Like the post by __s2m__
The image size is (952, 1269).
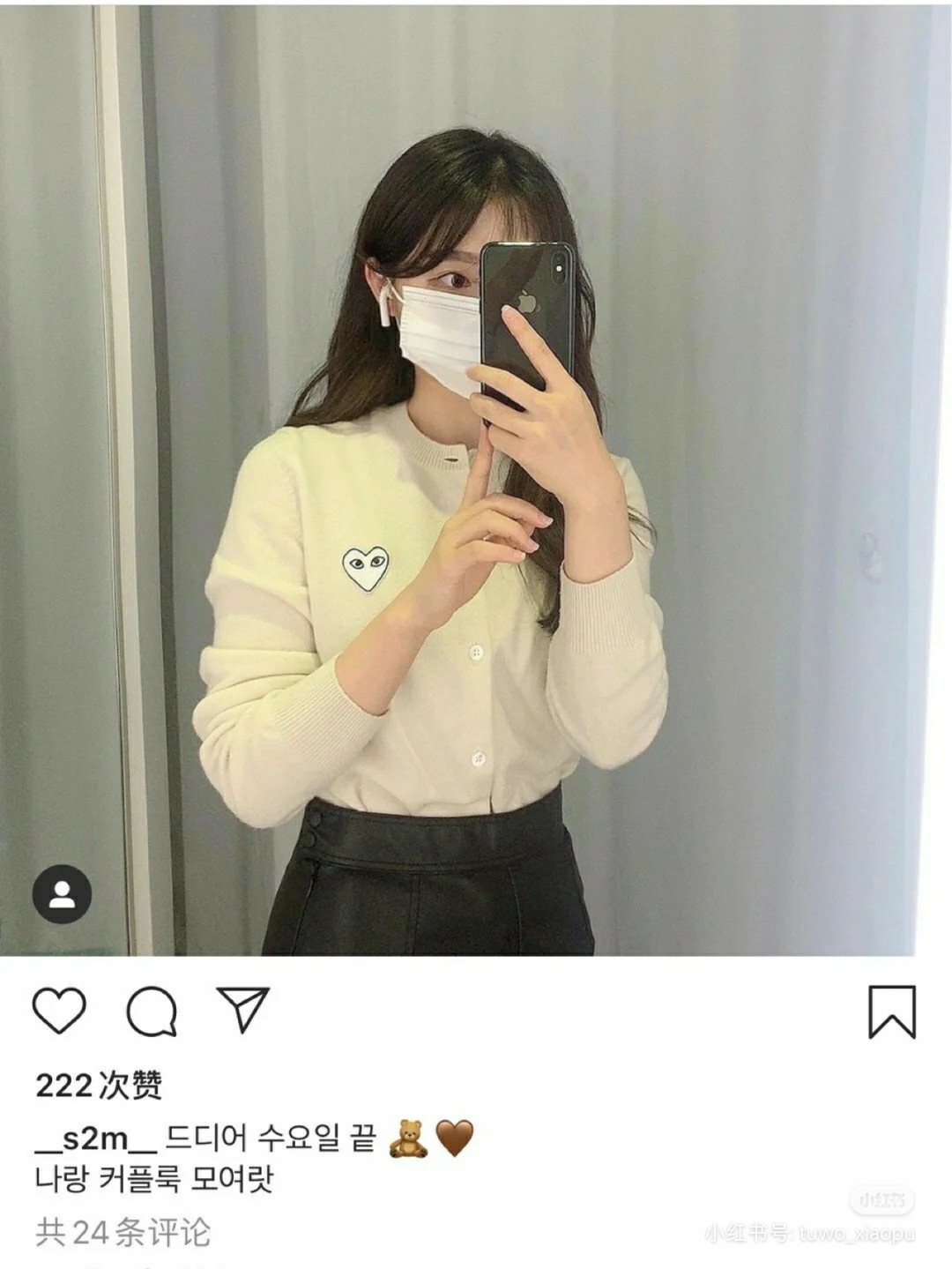[x=59, y=1011]
